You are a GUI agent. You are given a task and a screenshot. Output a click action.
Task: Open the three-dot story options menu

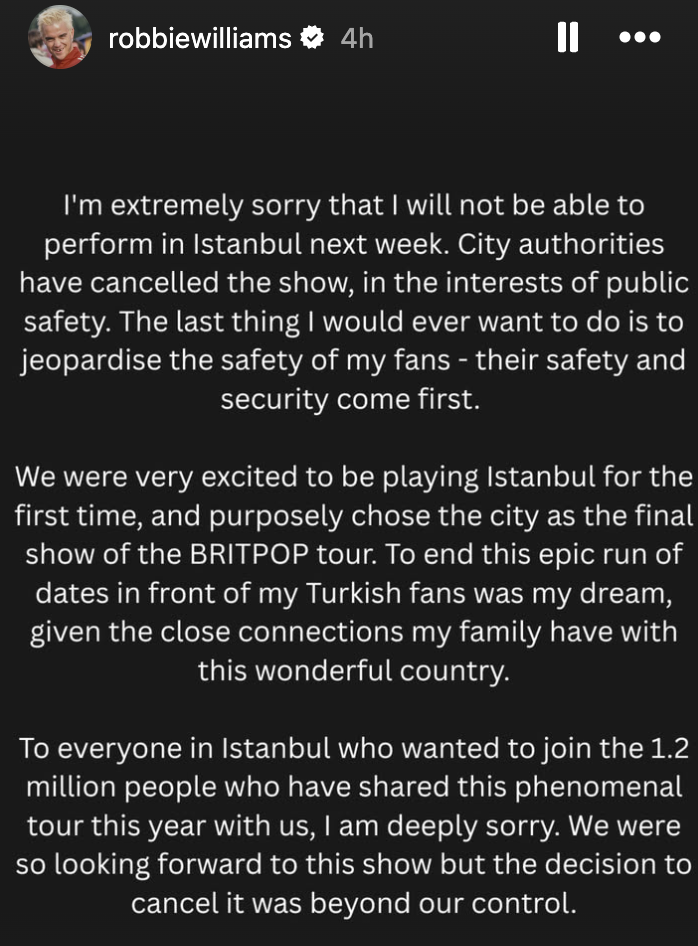click(x=640, y=38)
